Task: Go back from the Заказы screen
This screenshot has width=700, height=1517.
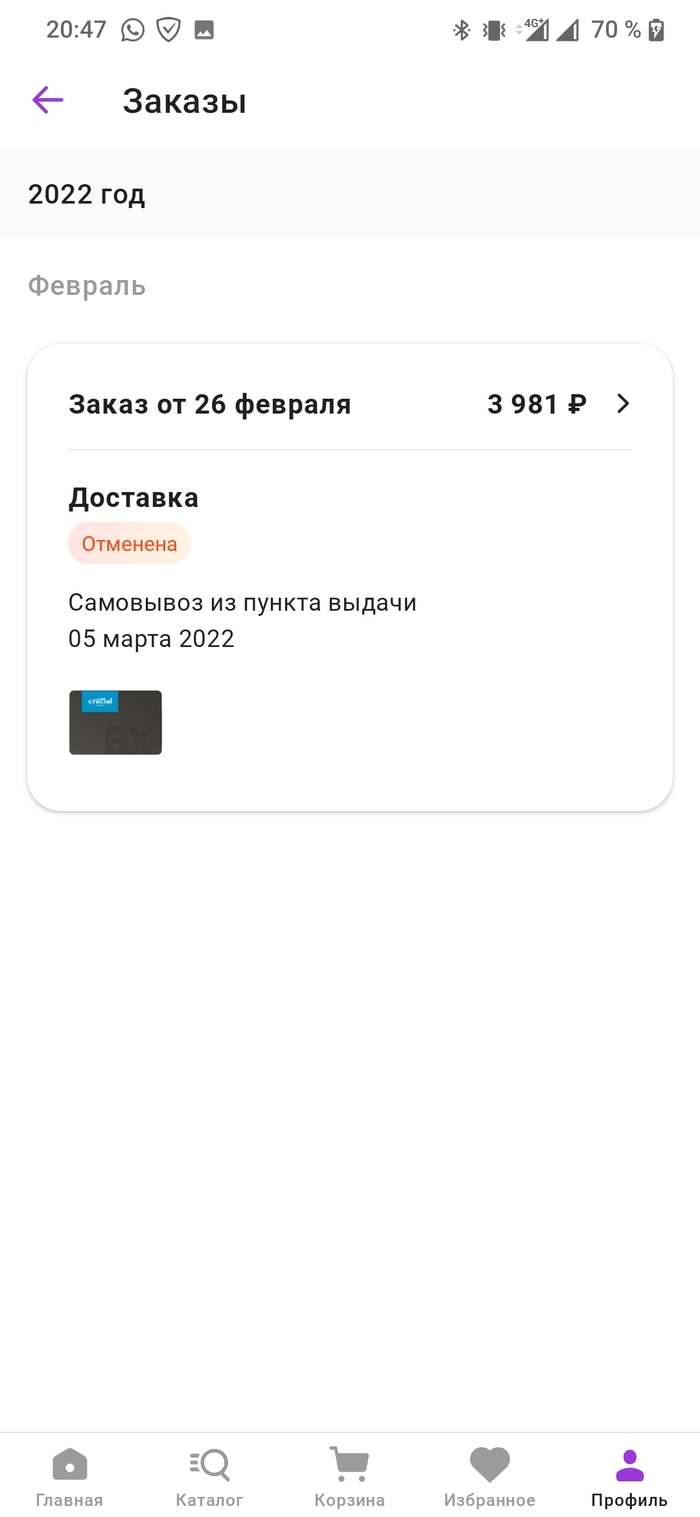Action: 48,100
